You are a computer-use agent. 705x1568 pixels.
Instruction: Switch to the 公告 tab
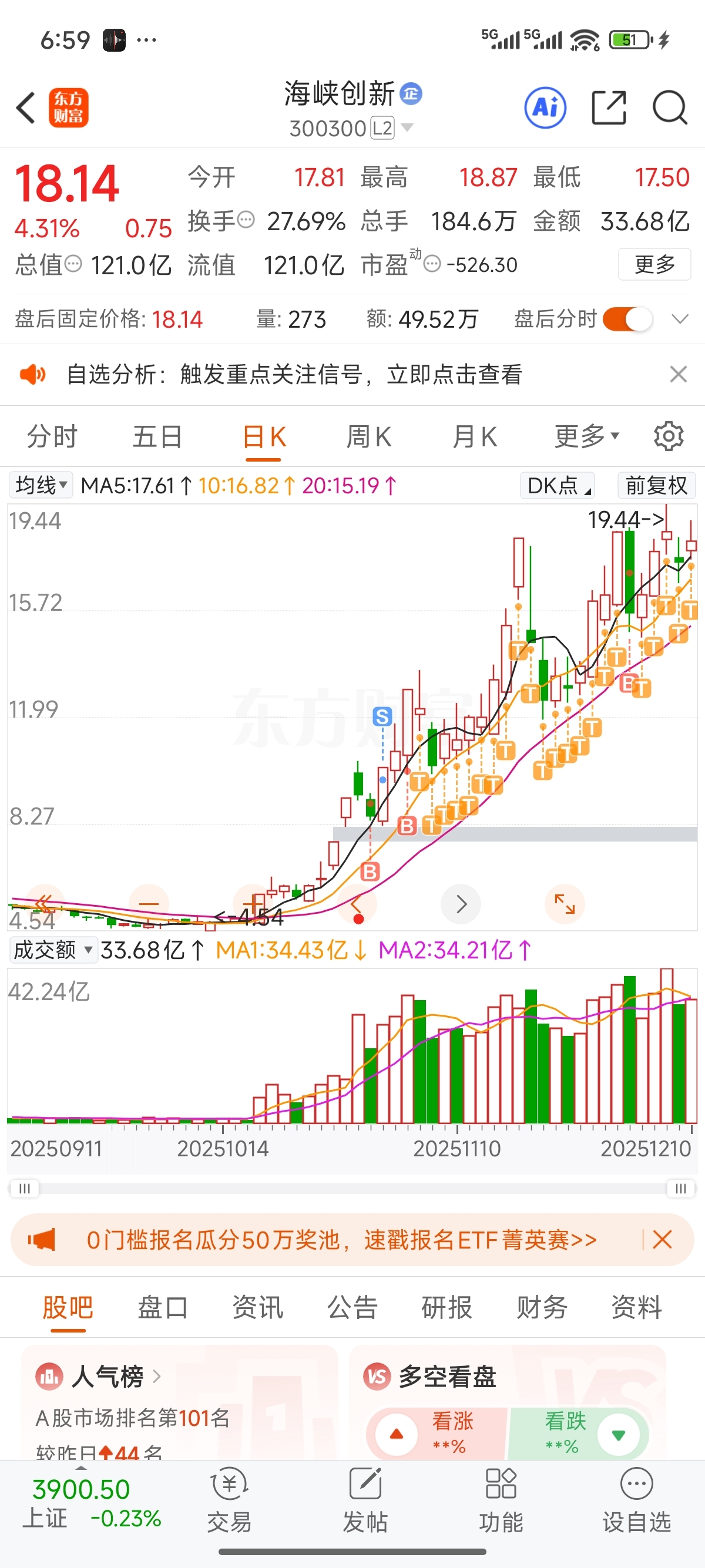point(352,1307)
